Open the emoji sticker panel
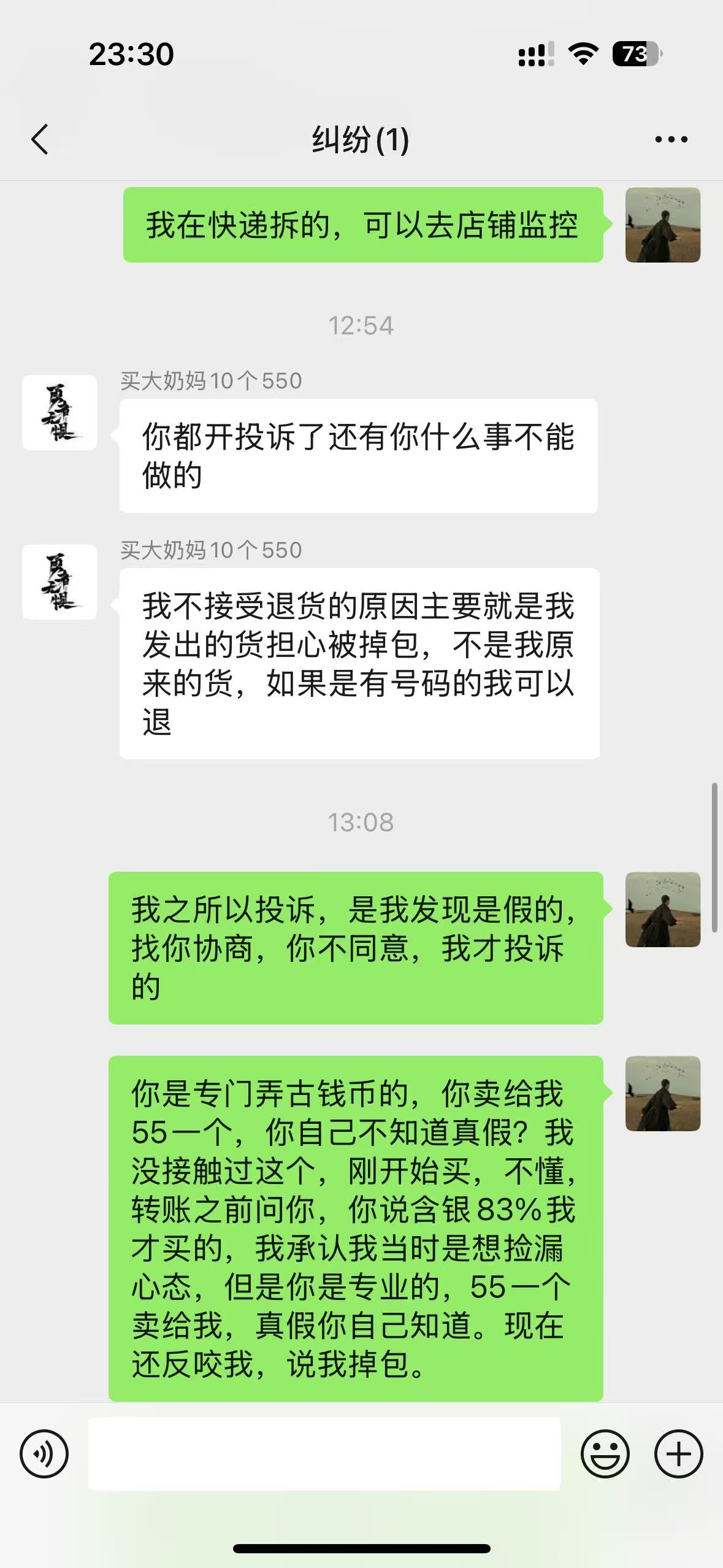Image resolution: width=723 pixels, height=1568 pixels. [605, 1453]
